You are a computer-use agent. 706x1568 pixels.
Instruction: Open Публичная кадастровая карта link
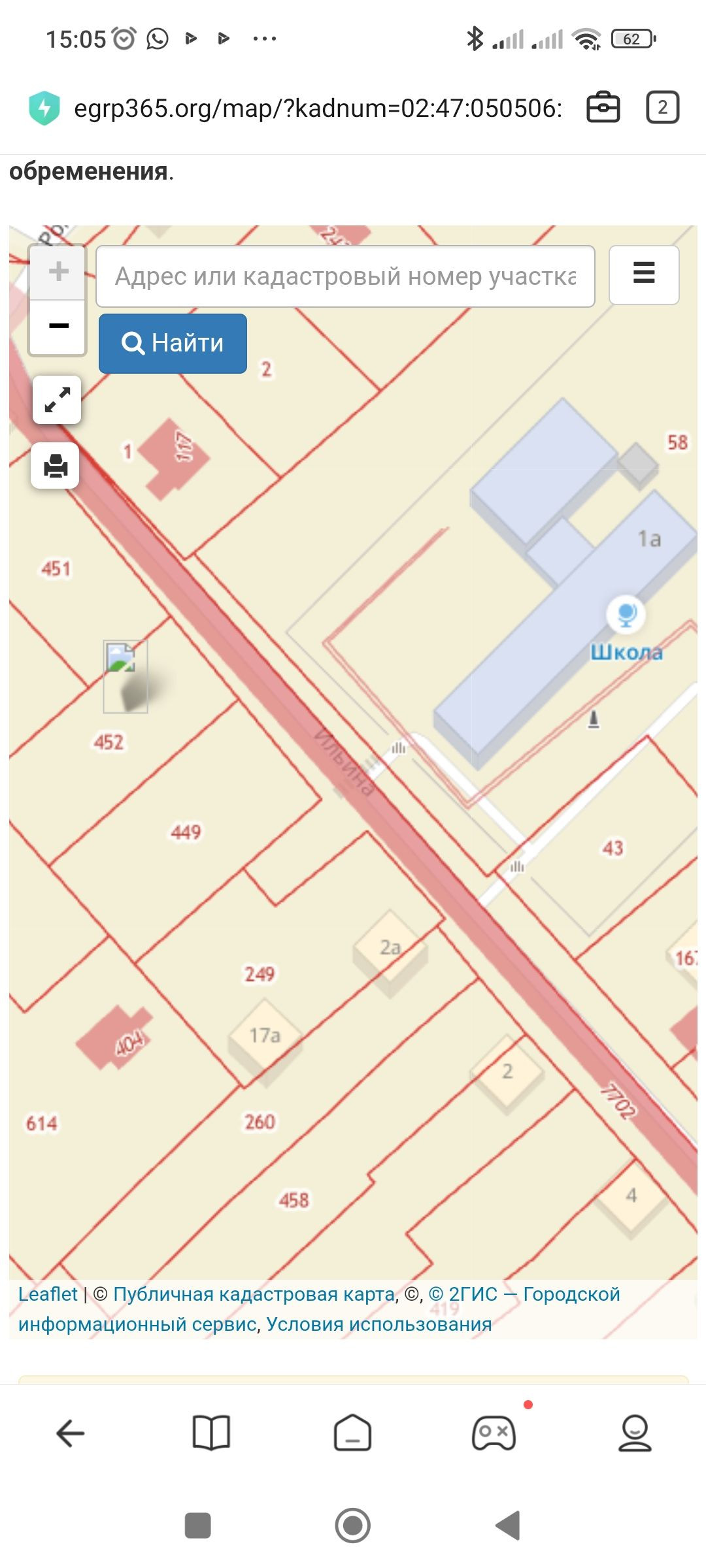[x=254, y=1294]
